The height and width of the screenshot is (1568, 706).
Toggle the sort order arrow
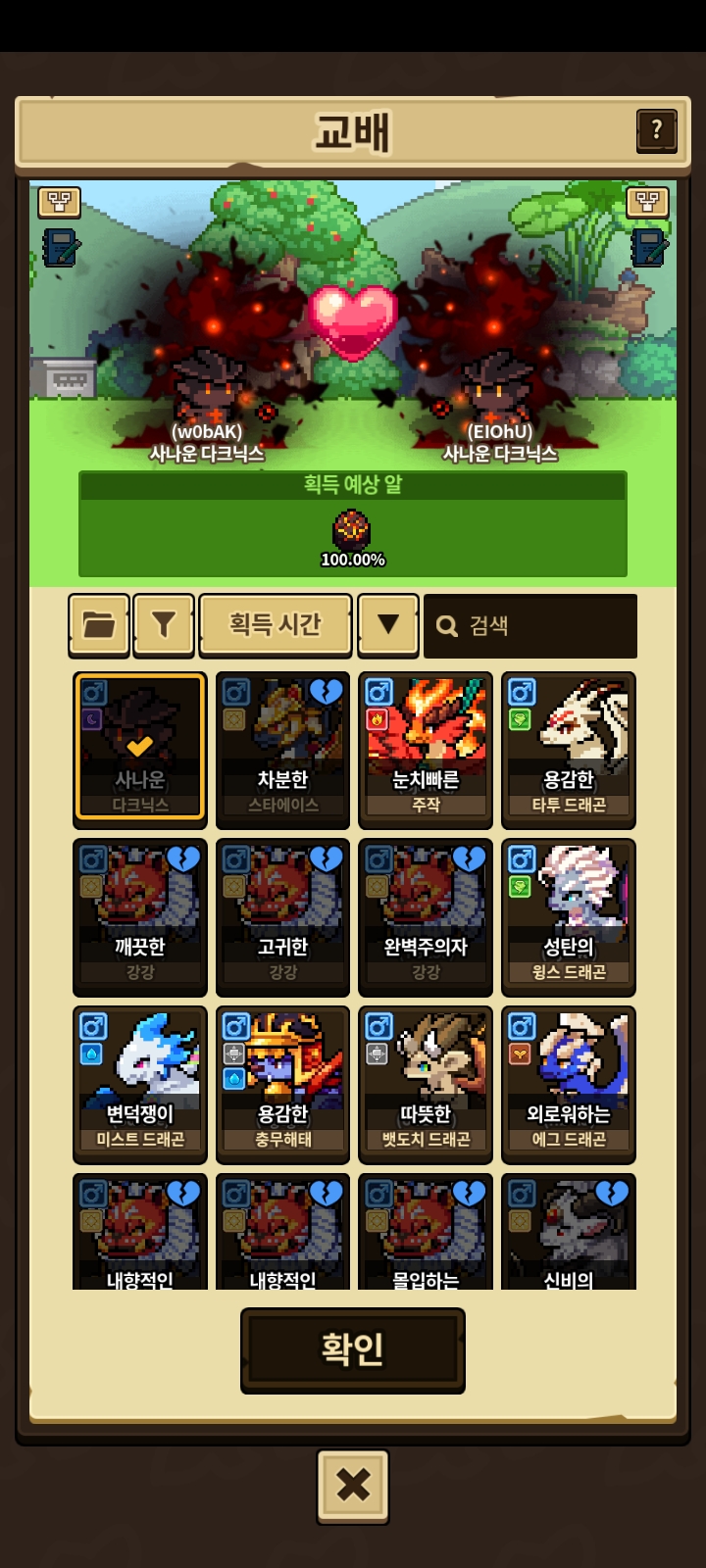click(388, 624)
